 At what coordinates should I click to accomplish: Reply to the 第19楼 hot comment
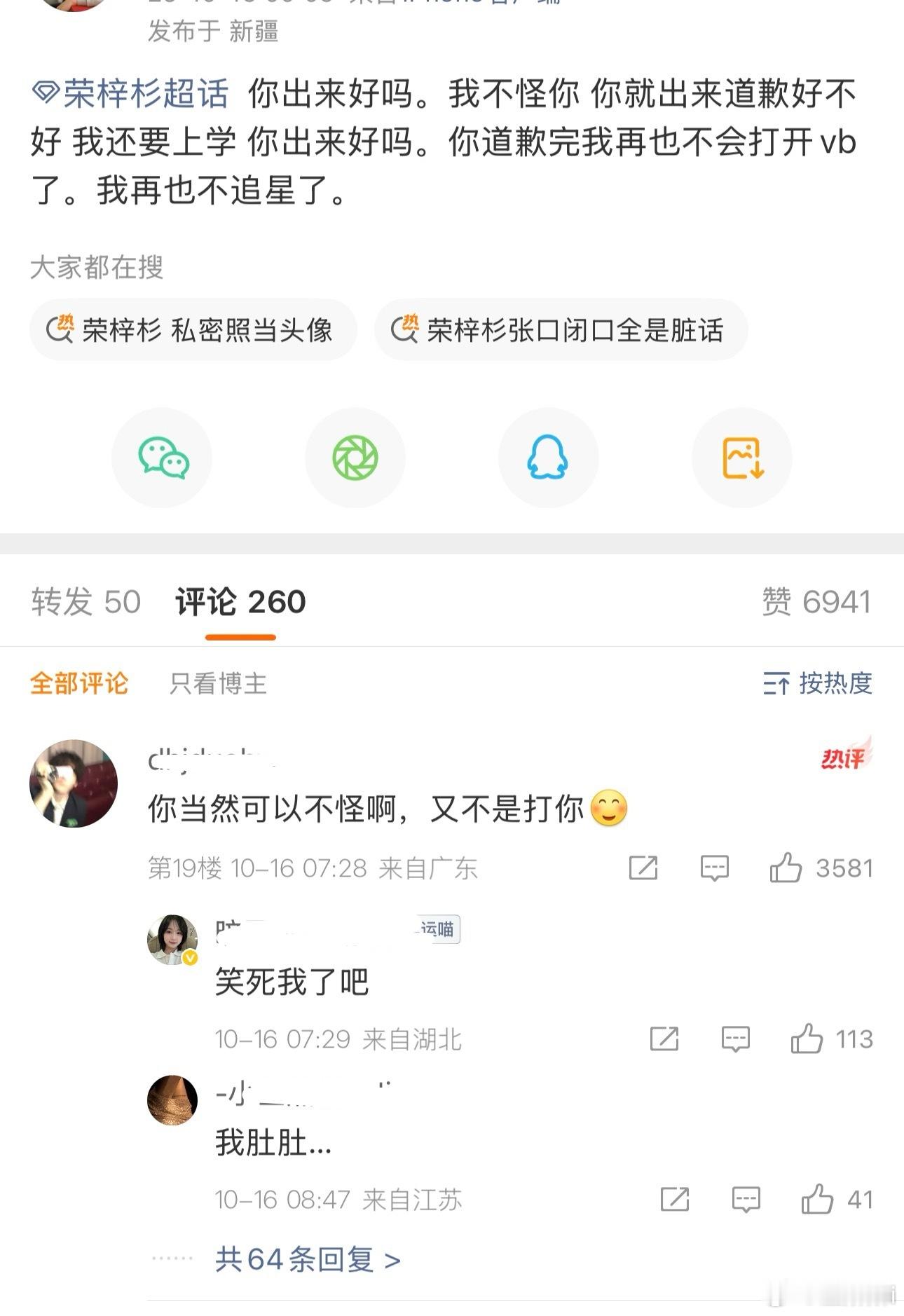(x=714, y=868)
